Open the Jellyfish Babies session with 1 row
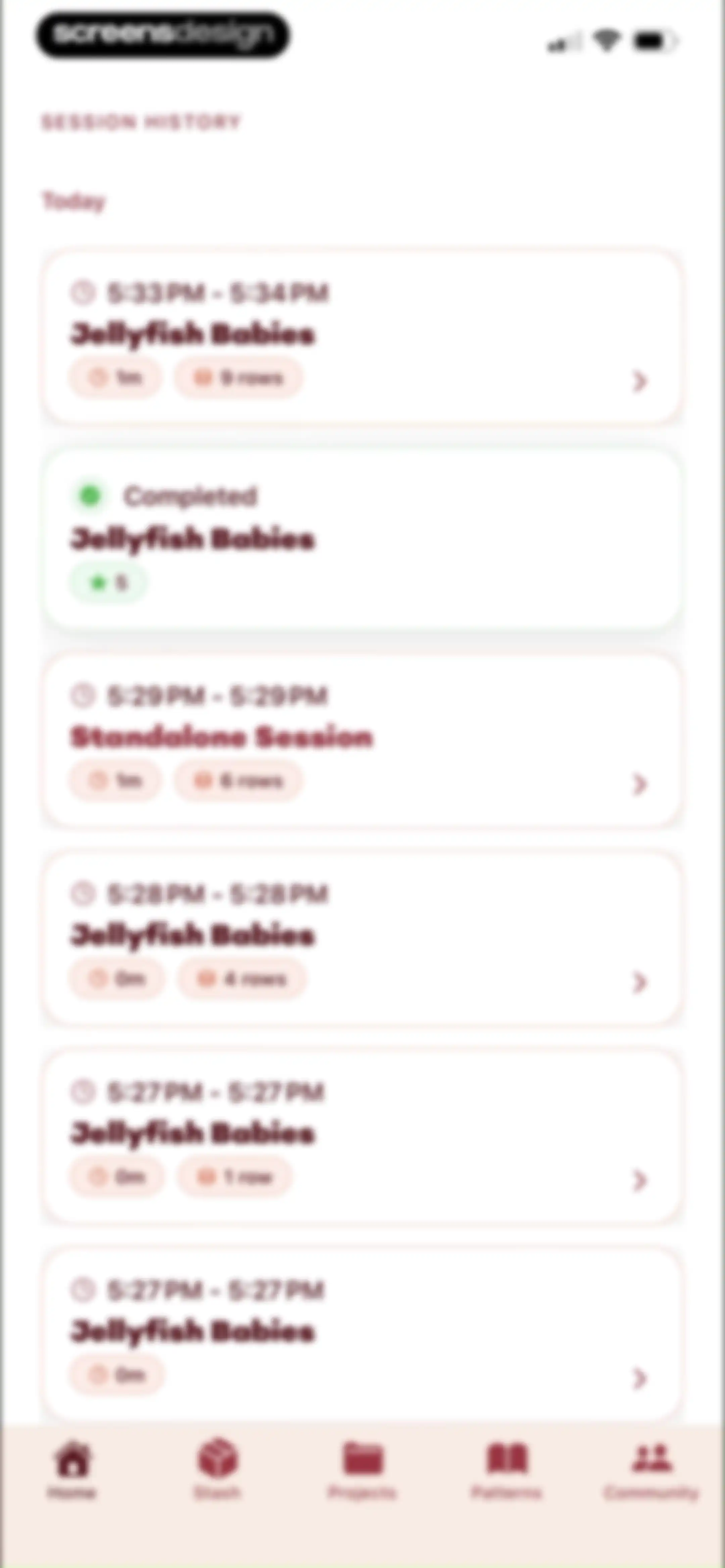Viewport: 725px width, 1568px height. click(361, 1137)
